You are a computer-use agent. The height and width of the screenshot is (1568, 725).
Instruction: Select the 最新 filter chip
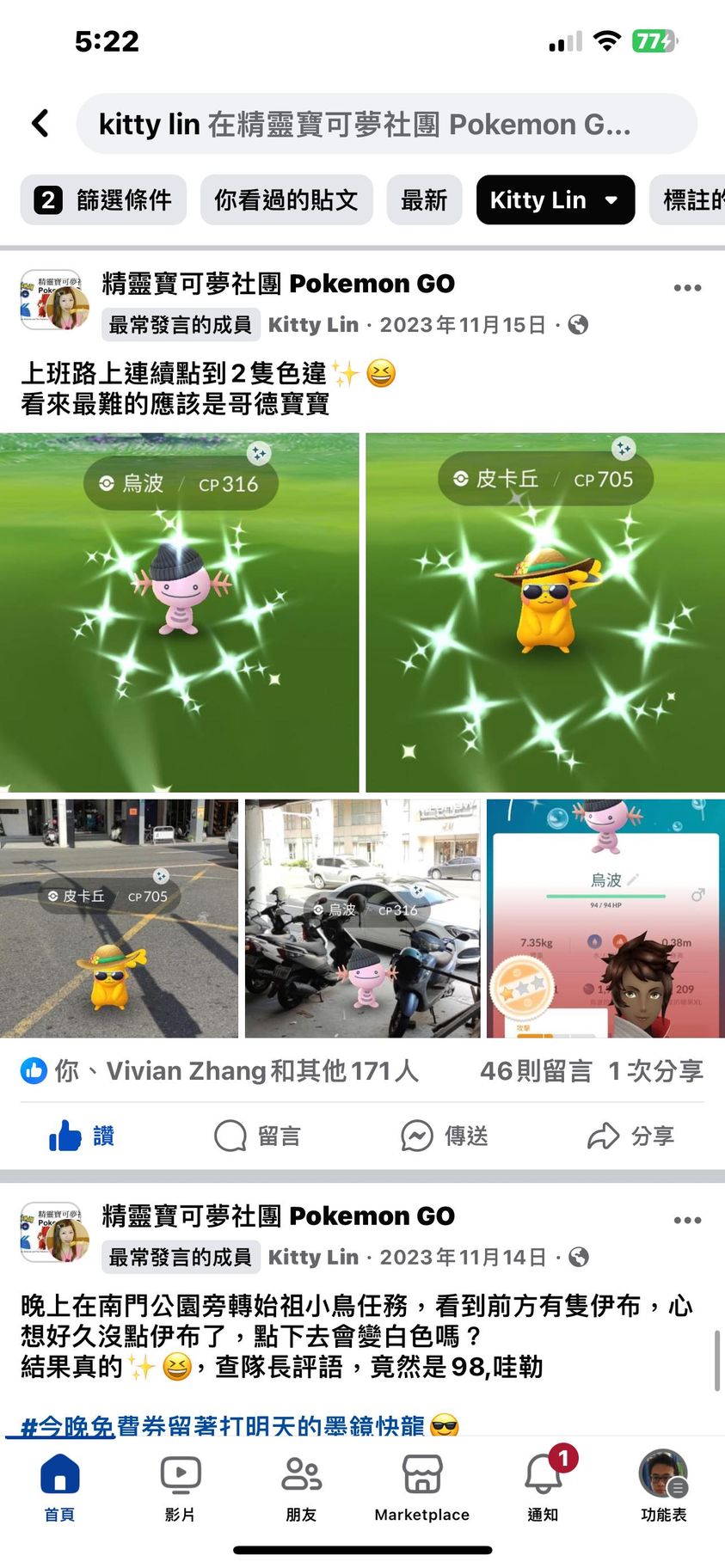click(x=424, y=200)
